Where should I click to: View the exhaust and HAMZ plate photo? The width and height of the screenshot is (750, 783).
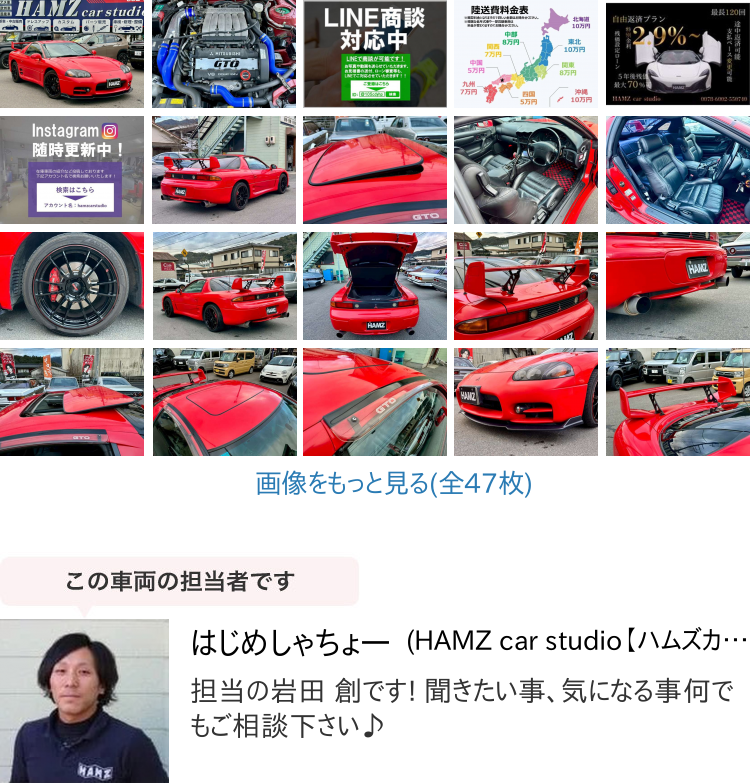click(x=677, y=286)
